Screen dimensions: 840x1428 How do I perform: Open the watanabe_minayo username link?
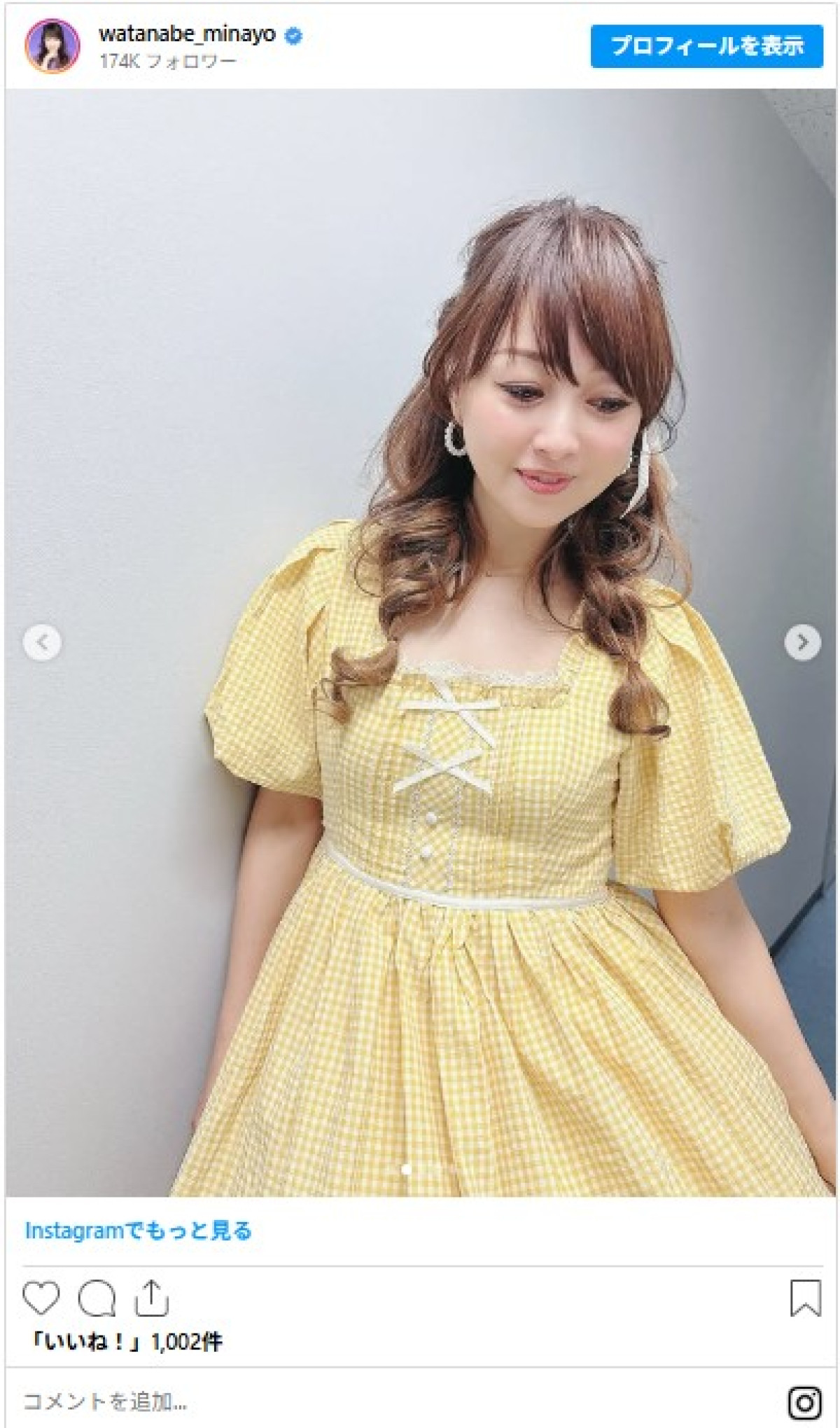187,34
